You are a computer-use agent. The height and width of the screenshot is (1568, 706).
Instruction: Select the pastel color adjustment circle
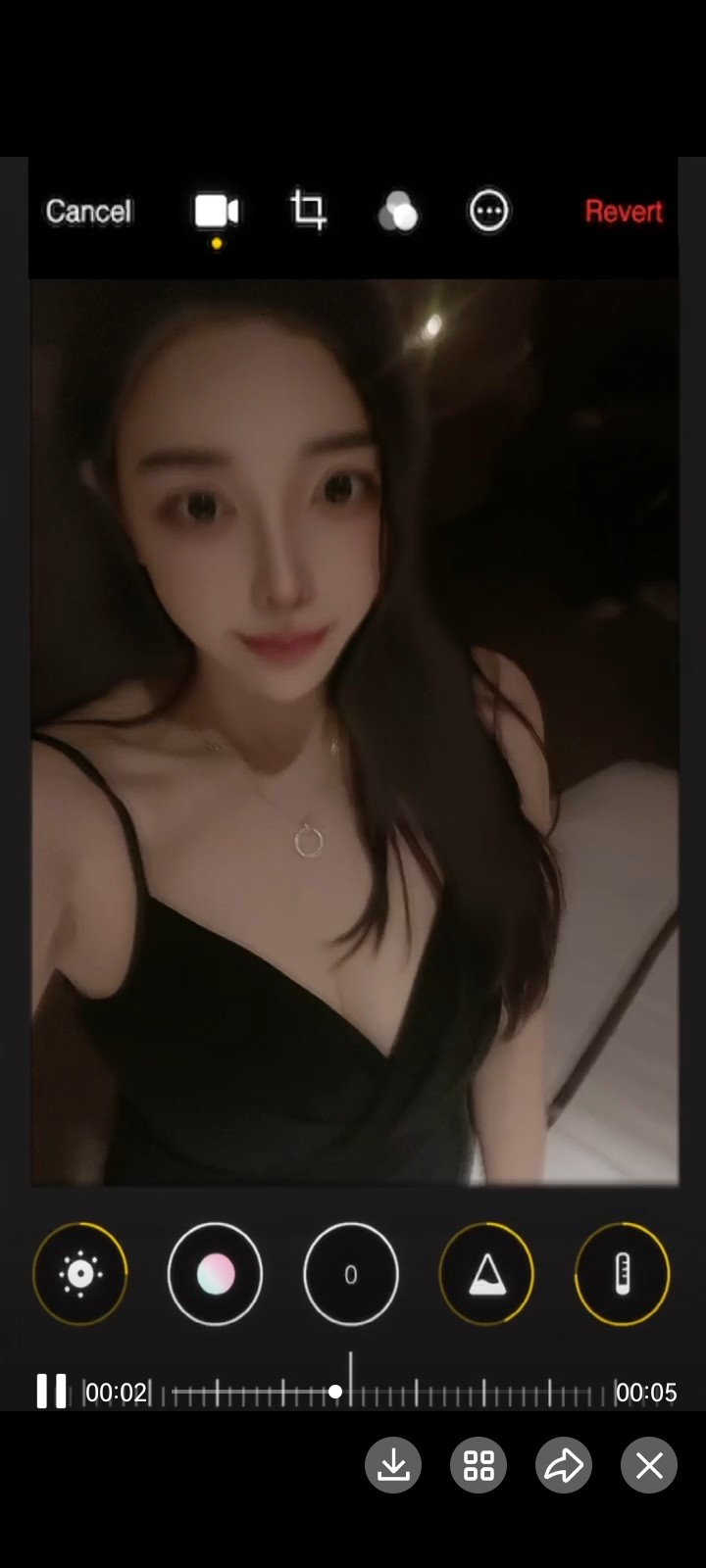[216, 1274]
